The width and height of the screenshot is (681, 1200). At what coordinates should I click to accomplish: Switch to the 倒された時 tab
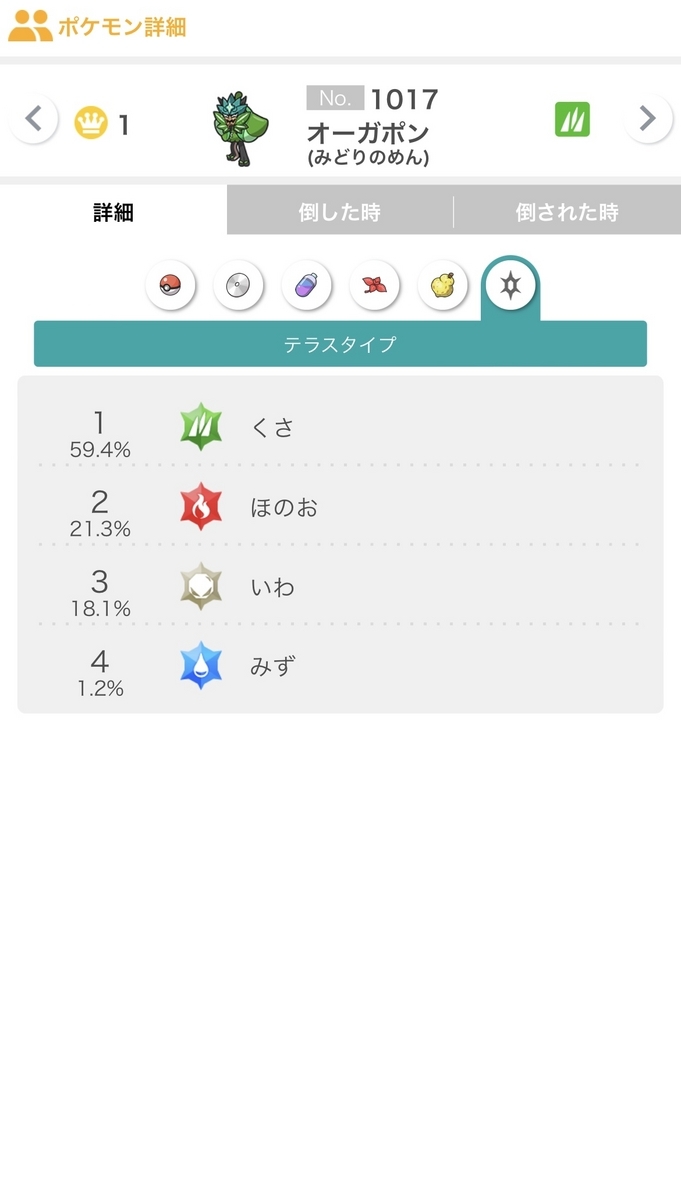[567, 212]
